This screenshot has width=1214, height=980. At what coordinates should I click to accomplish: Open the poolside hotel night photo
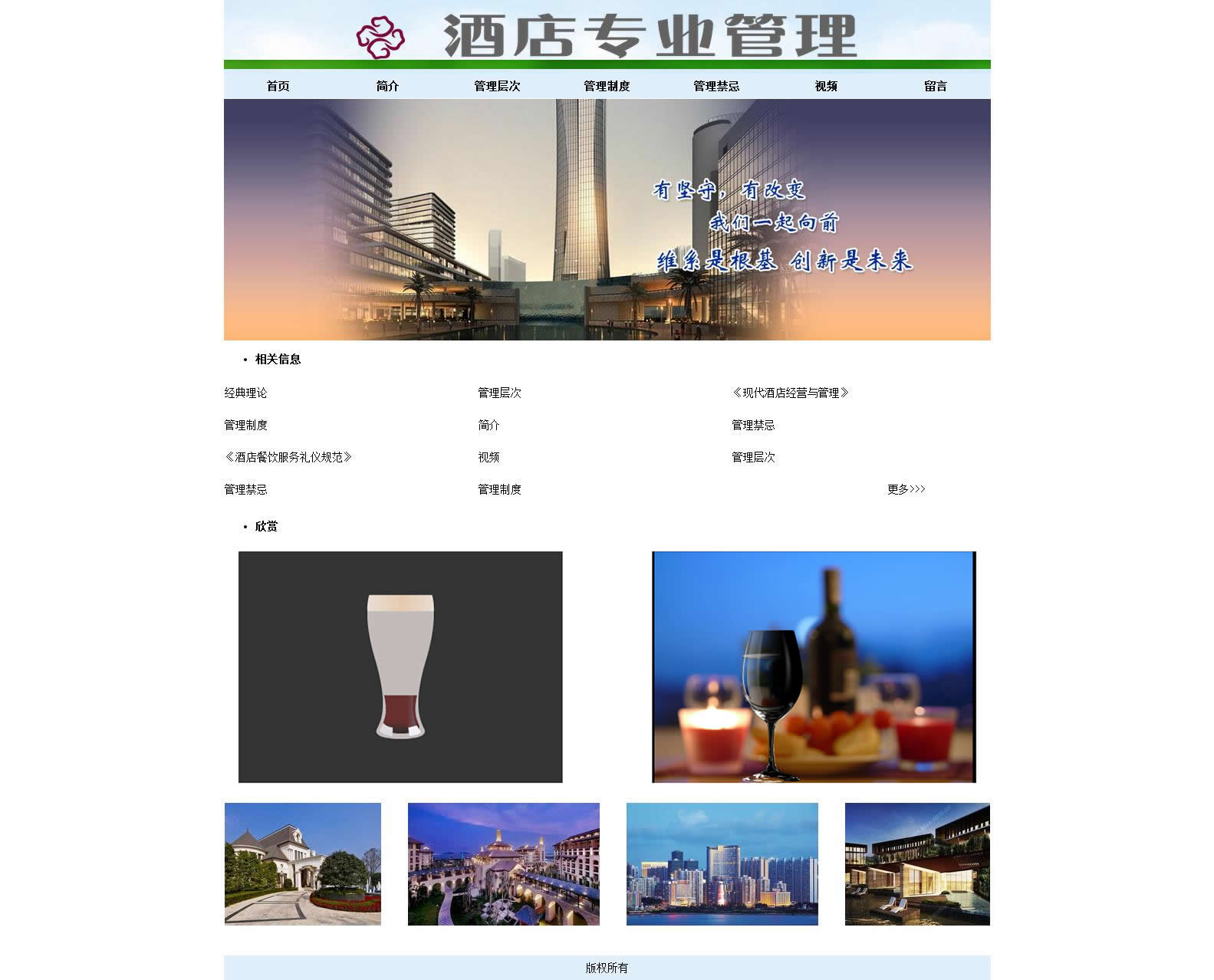[x=917, y=863]
